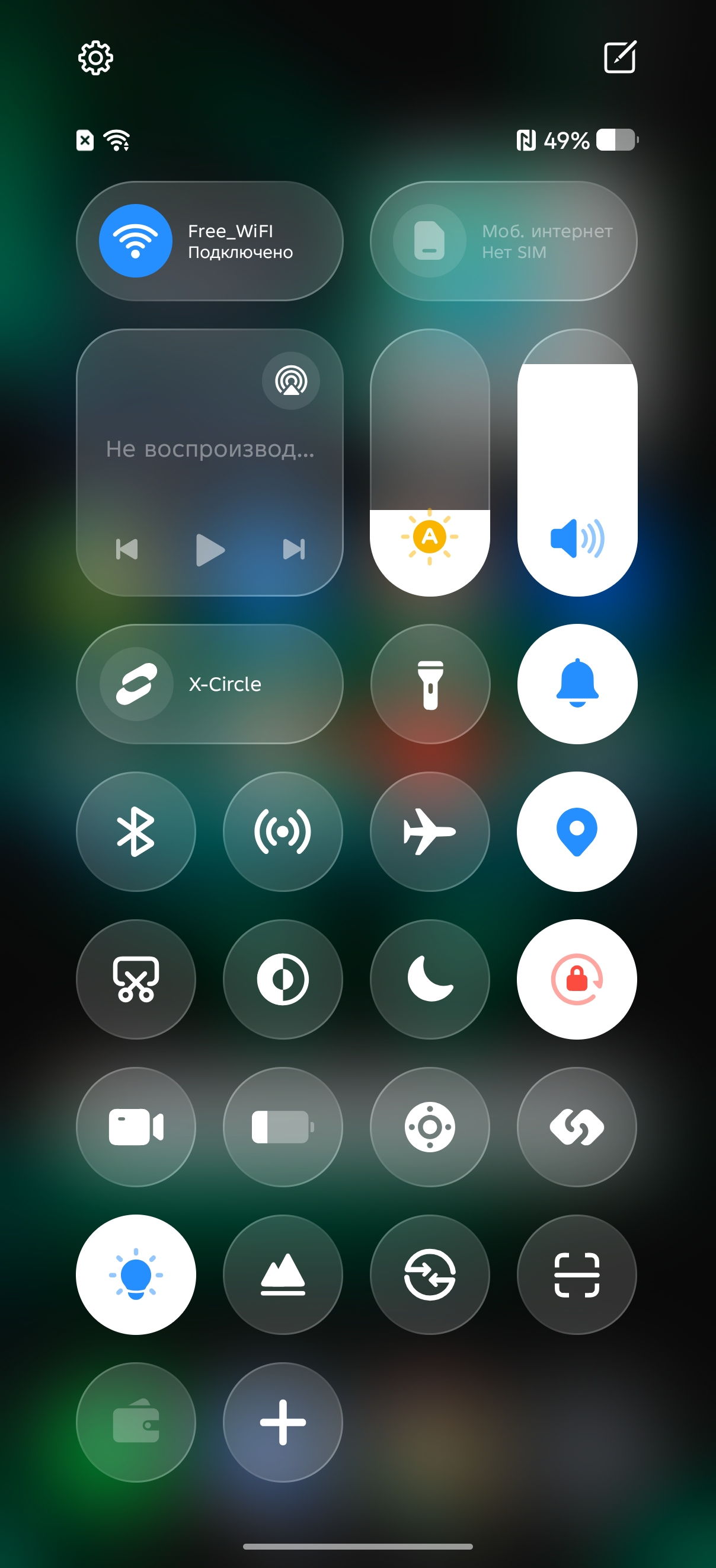The height and width of the screenshot is (1568, 716).
Task: Turn on the hotspot
Action: tap(283, 831)
